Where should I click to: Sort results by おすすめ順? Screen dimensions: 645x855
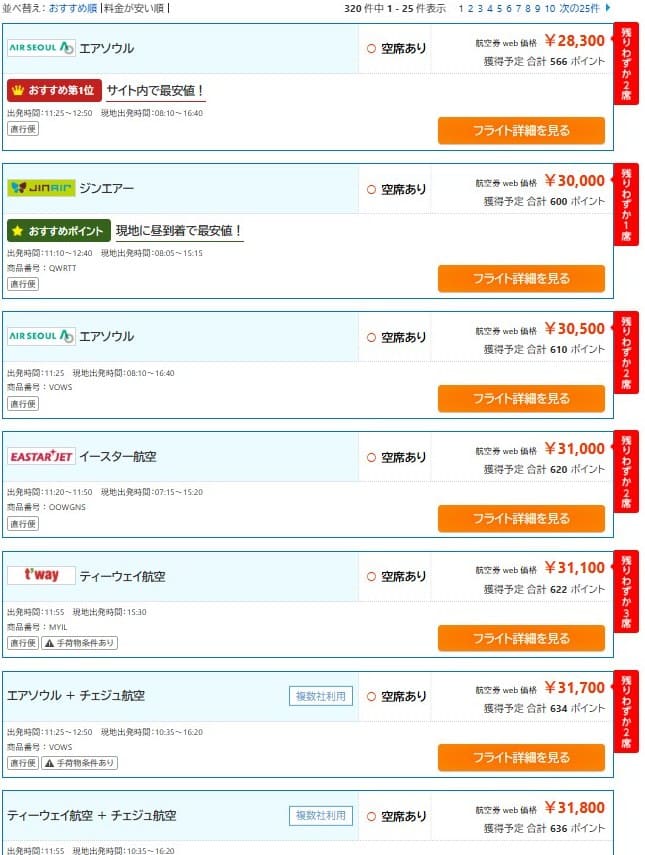[x=74, y=8]
